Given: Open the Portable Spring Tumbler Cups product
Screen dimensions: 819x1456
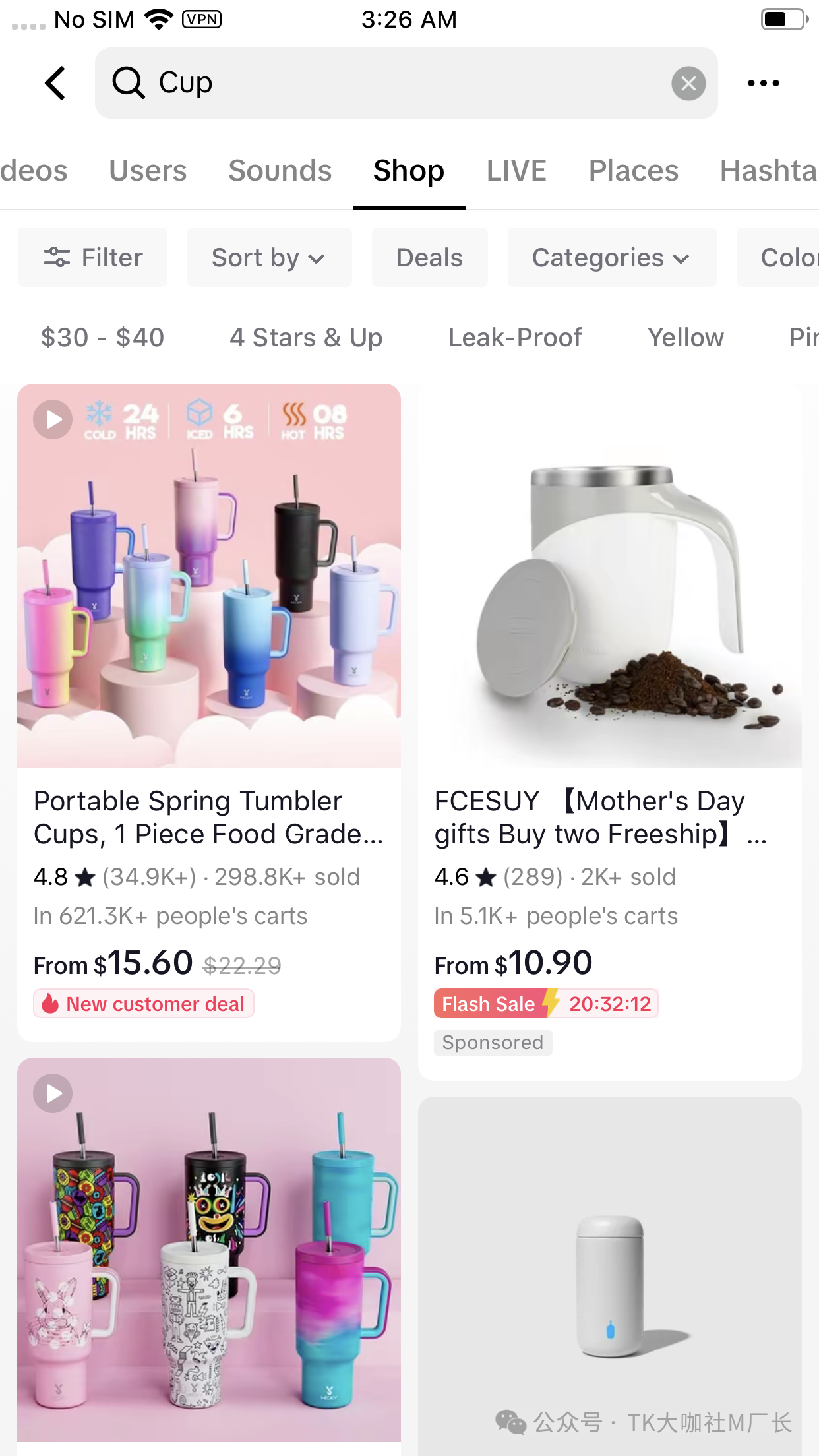Looking at the screenshot, I should click(x=209, y=818).
